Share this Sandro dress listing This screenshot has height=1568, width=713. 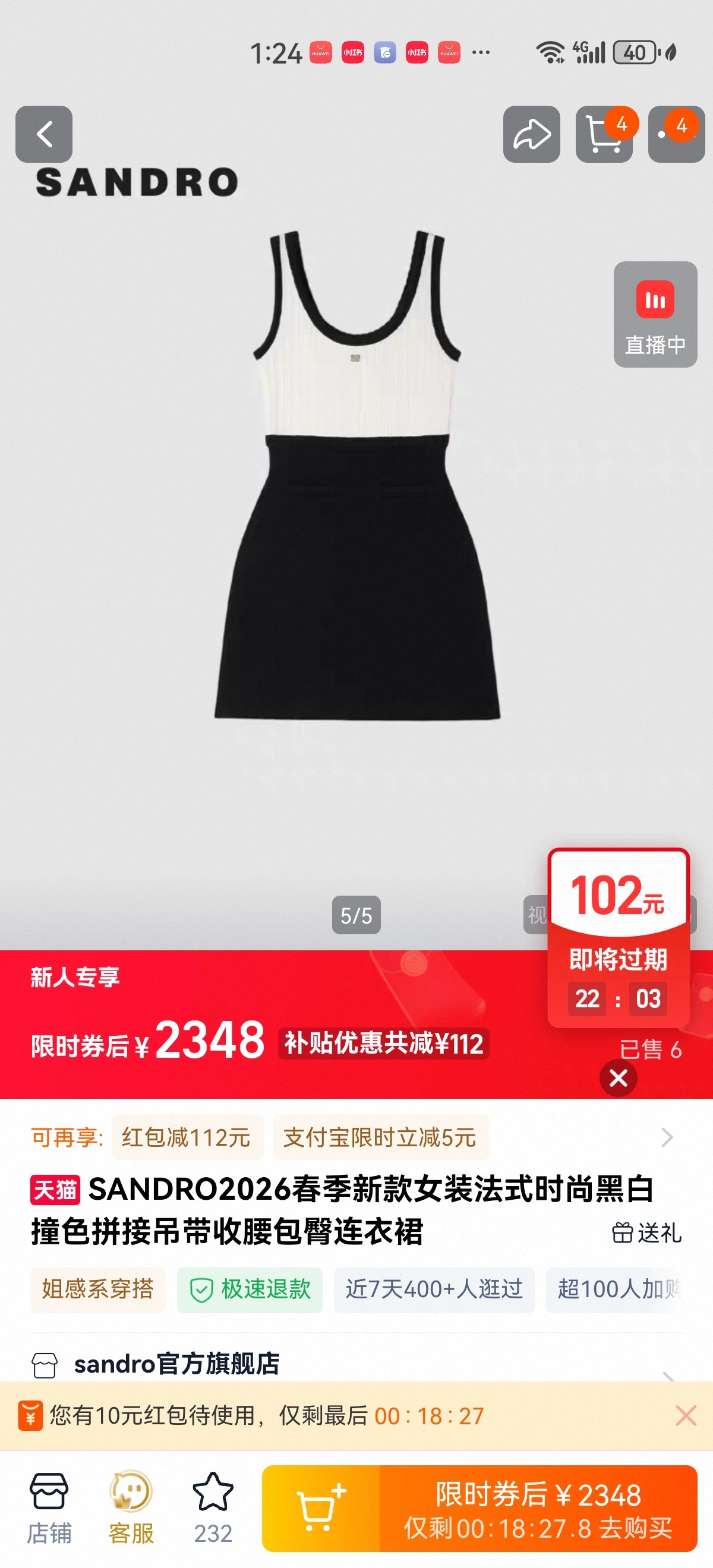[531, 134]
